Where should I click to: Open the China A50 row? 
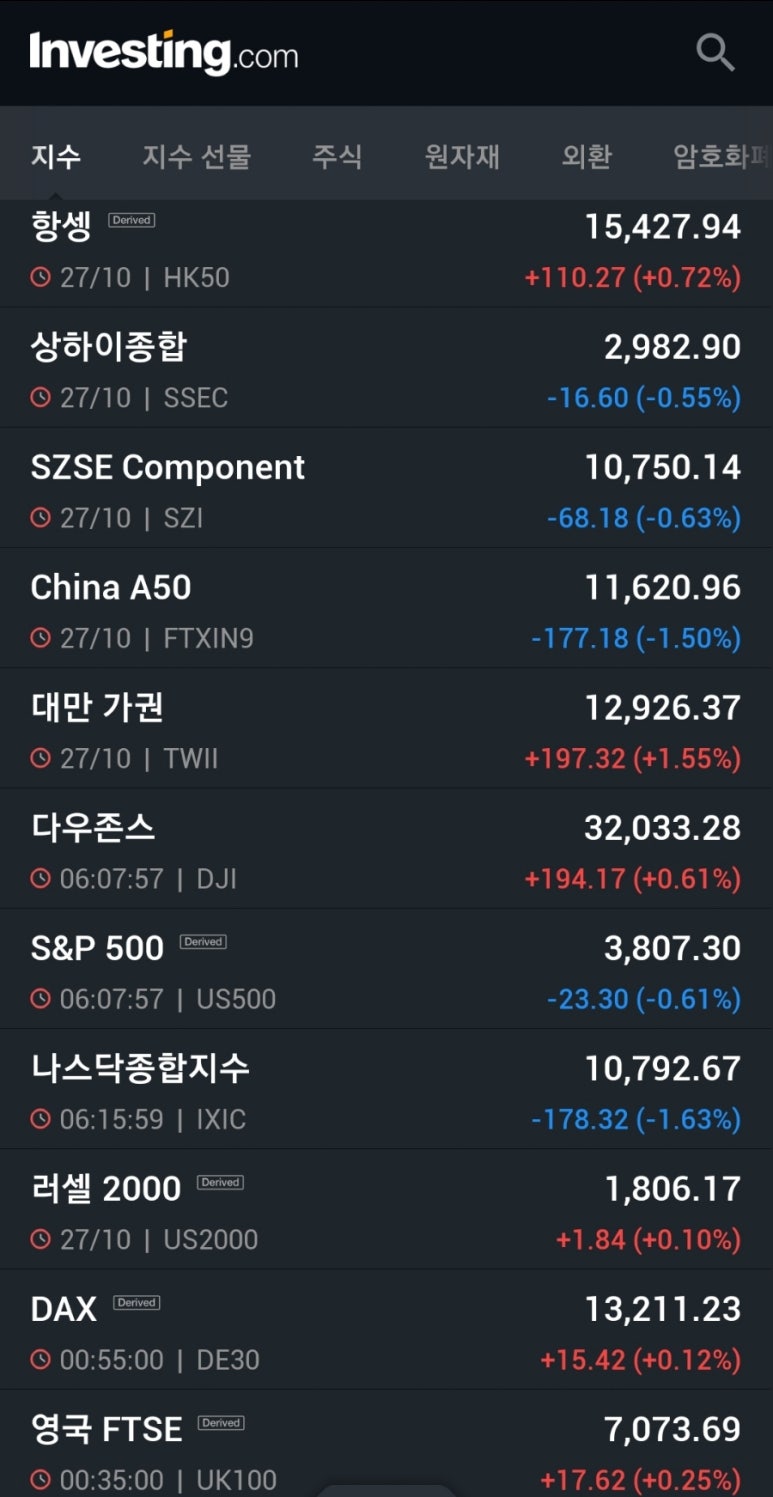point(386,610)
